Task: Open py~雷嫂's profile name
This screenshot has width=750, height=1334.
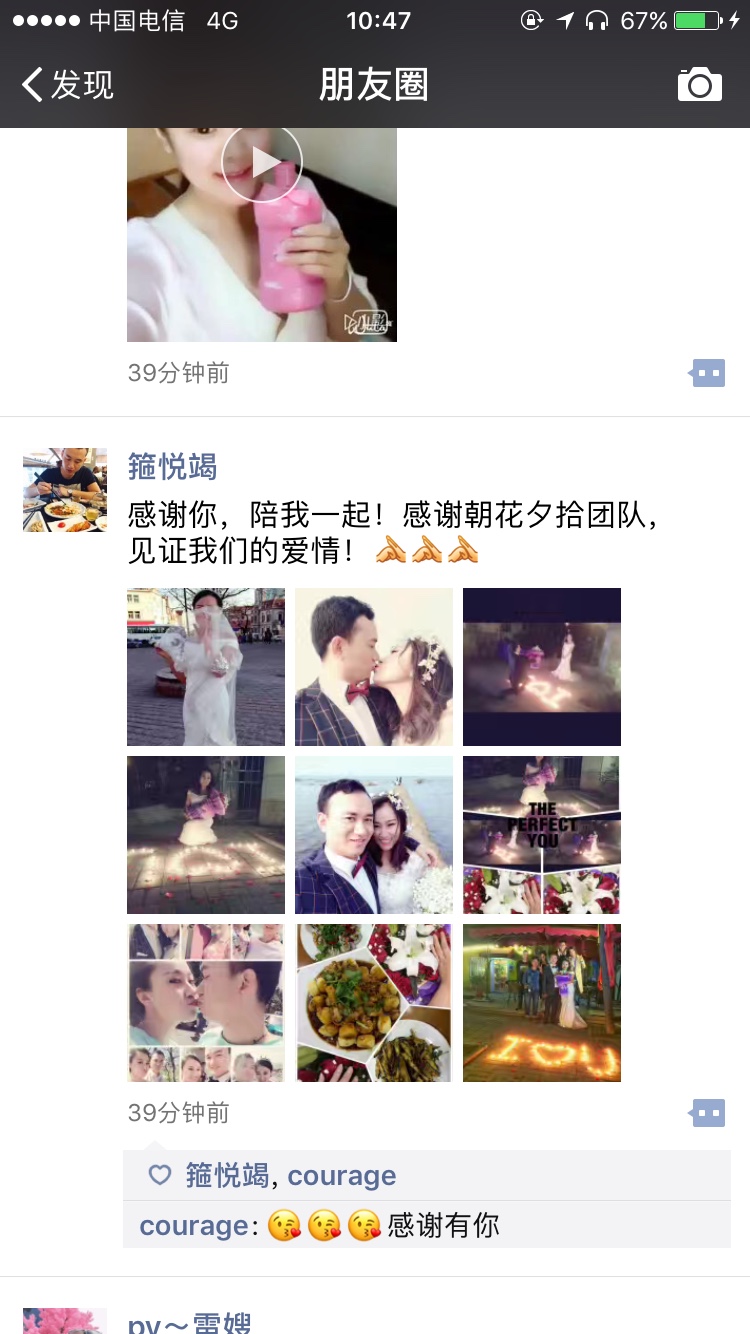Action: click(x=189, y=1320)
